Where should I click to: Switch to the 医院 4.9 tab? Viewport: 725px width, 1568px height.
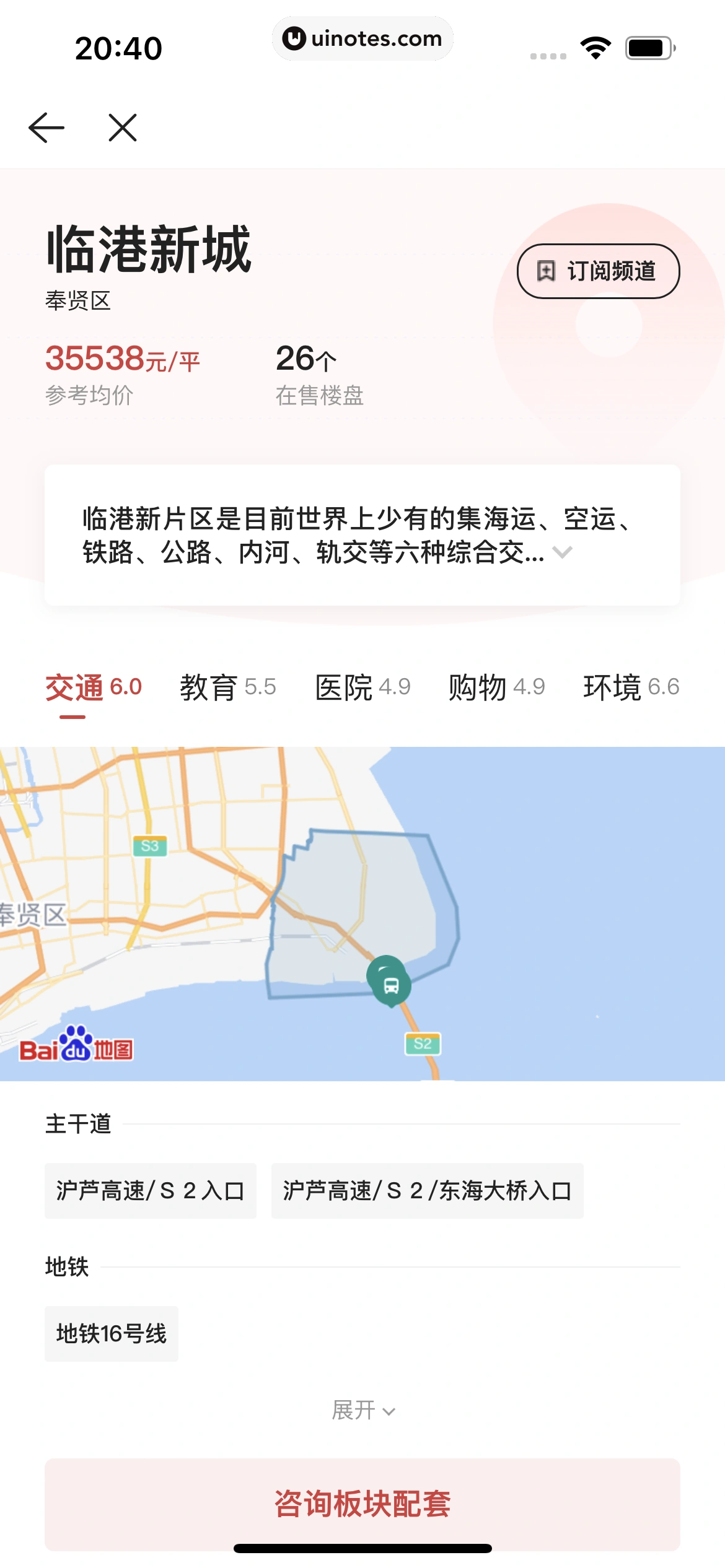pyautogui.click(x=362, y=687)
